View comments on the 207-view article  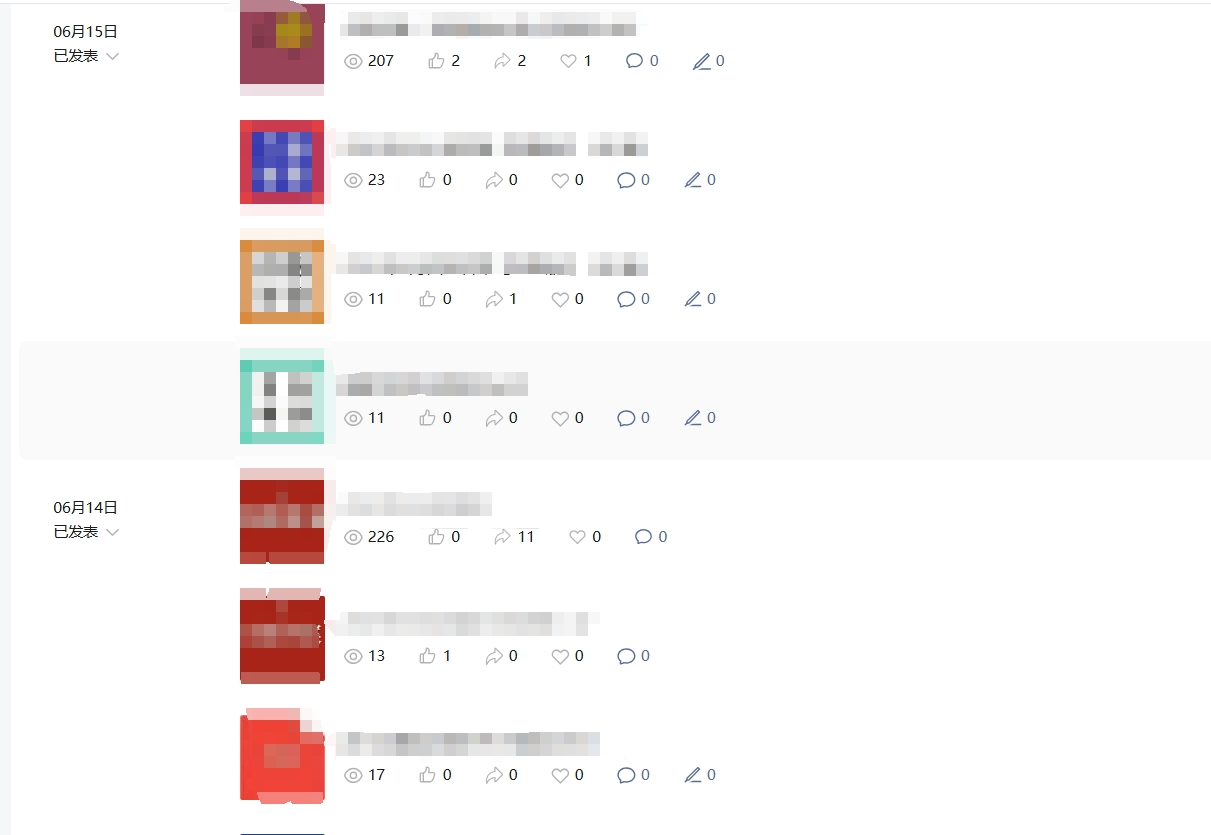tap(641, 61)
